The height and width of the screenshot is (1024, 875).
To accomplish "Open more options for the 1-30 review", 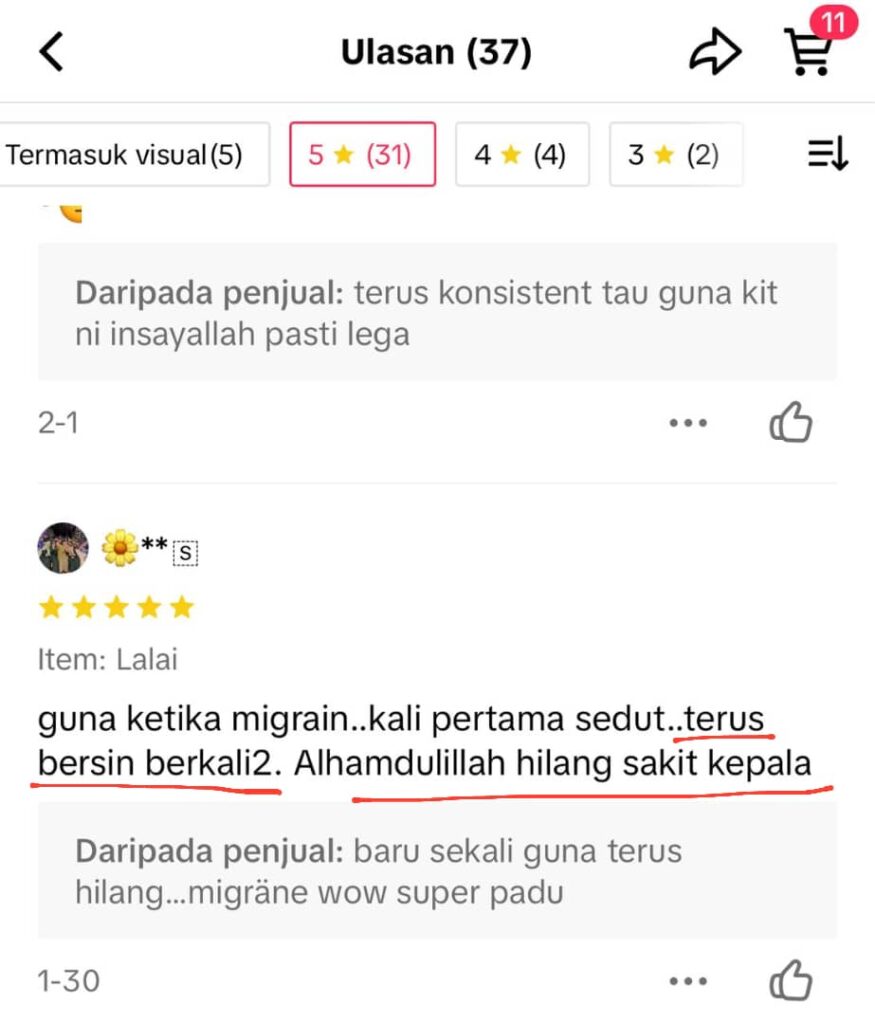I will [x=688, y=982].
